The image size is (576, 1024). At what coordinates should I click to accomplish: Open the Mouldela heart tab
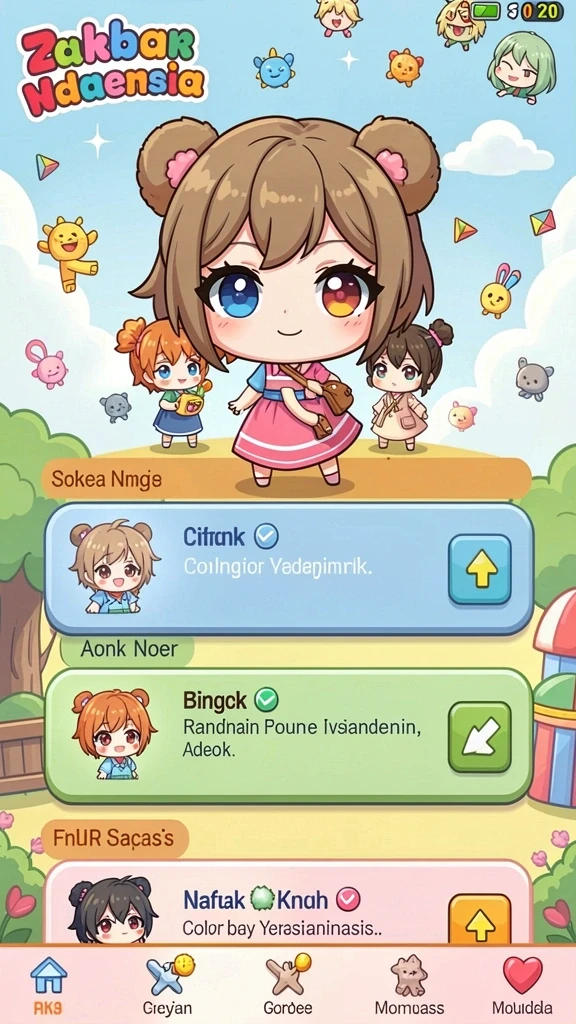click(522, 984)
